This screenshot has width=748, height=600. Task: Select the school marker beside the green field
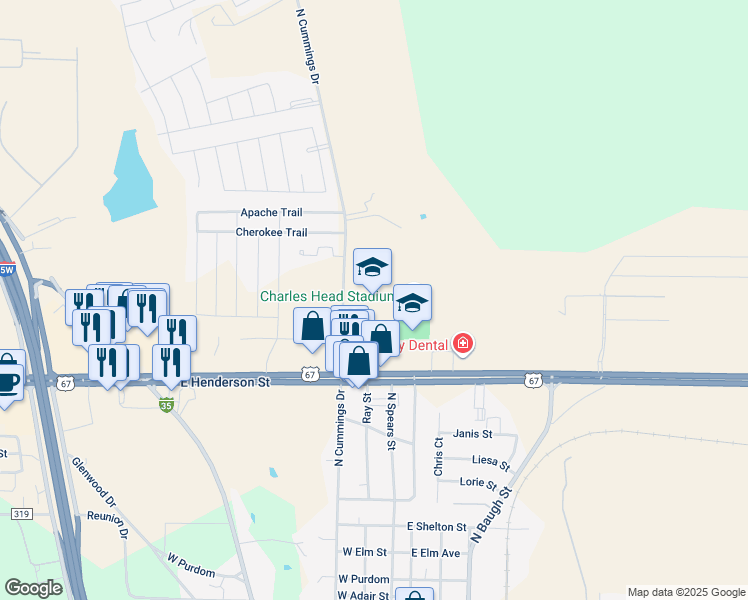(413, 305)
